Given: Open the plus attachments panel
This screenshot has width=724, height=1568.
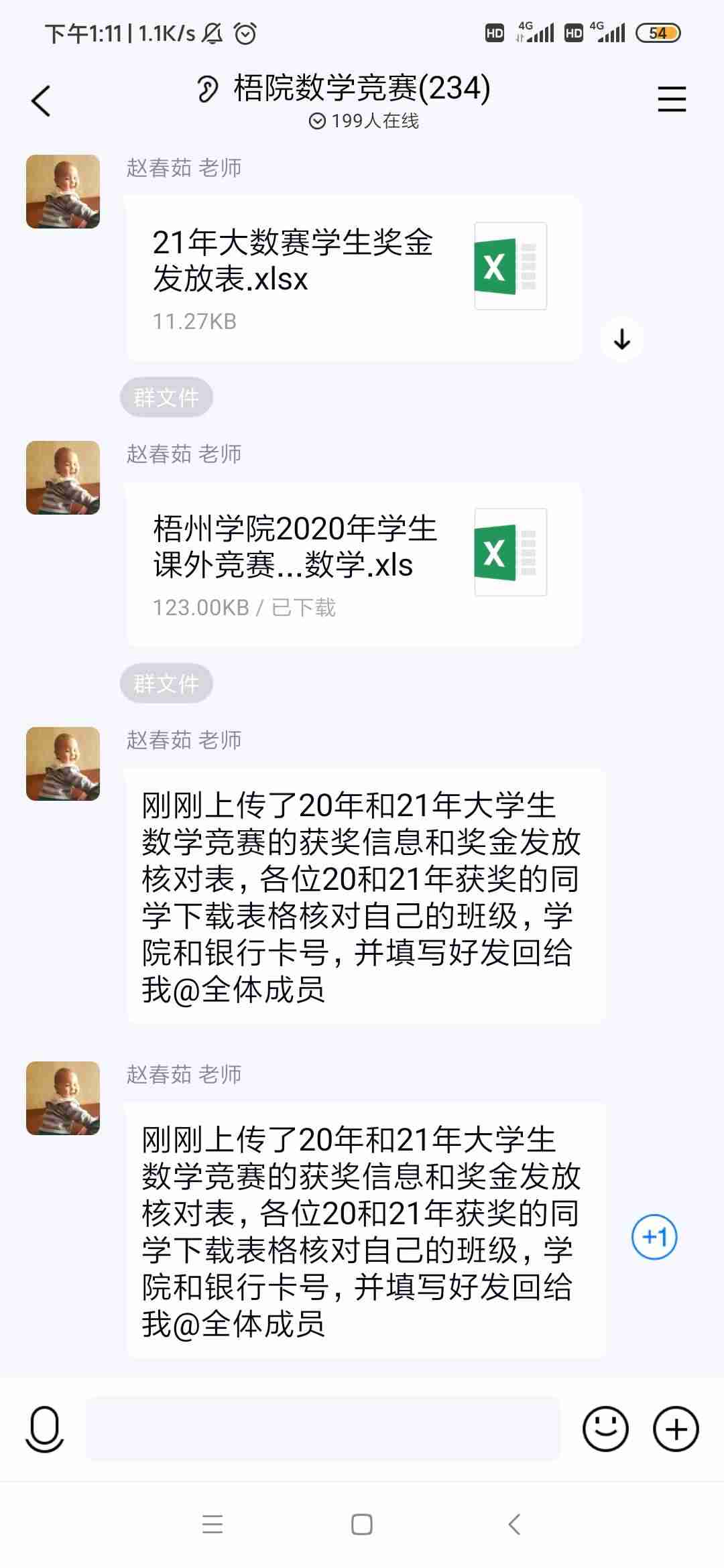Looking at the screenshot, I should pyautogui.click(x=676, y=1429).
